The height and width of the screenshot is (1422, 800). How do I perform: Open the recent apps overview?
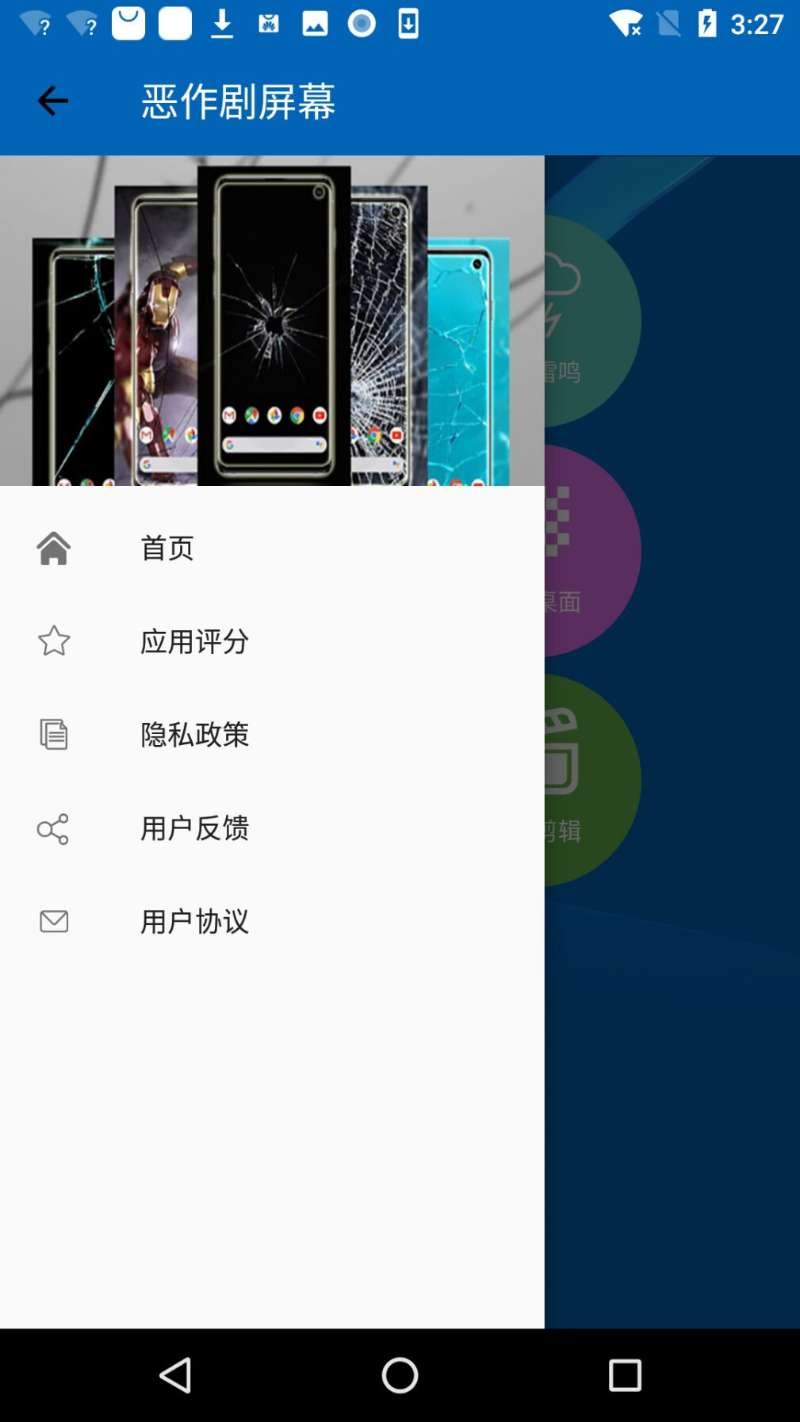625,1376
